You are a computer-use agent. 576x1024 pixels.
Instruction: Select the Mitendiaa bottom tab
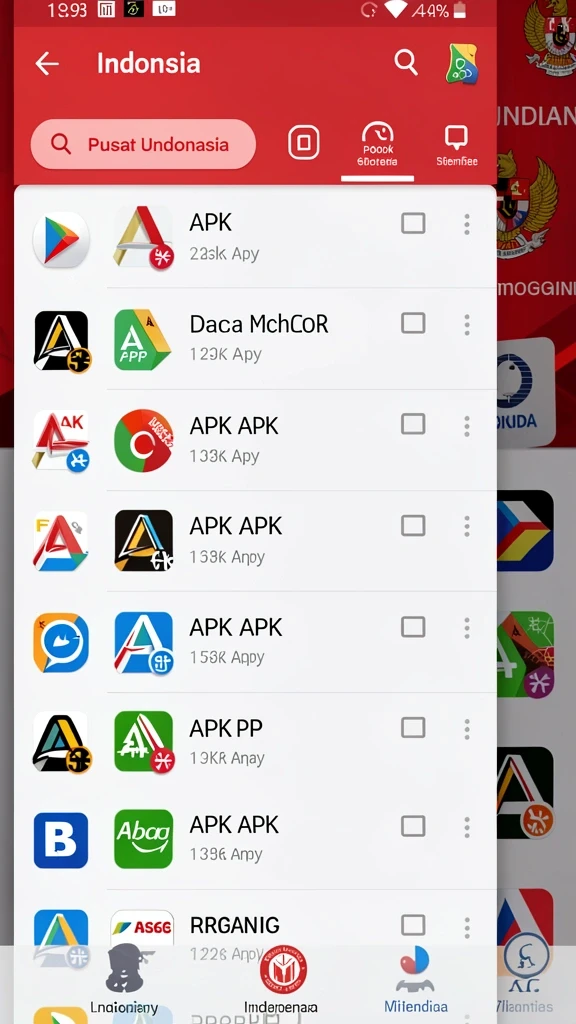click(415, 980)
